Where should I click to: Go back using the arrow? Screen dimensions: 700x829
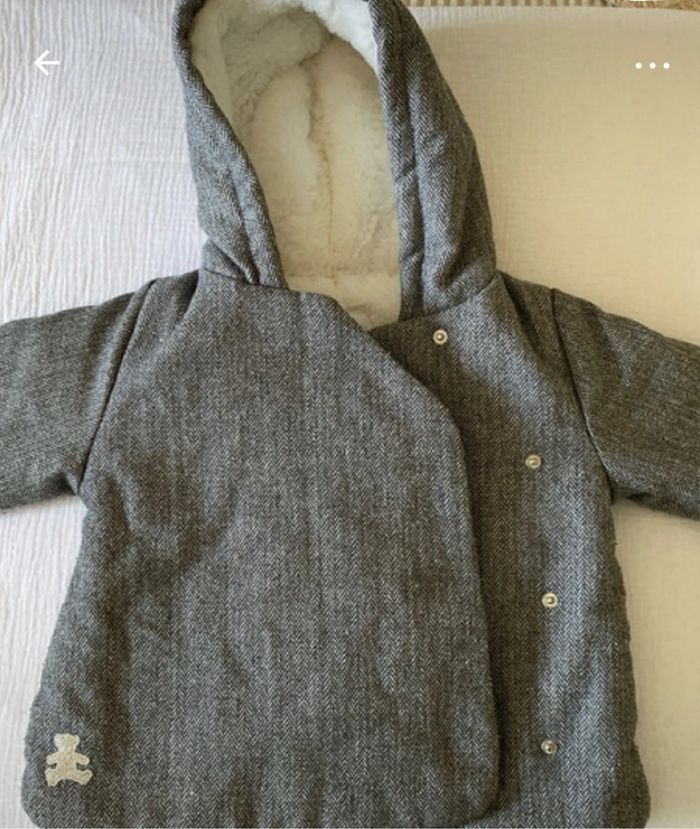47,64
